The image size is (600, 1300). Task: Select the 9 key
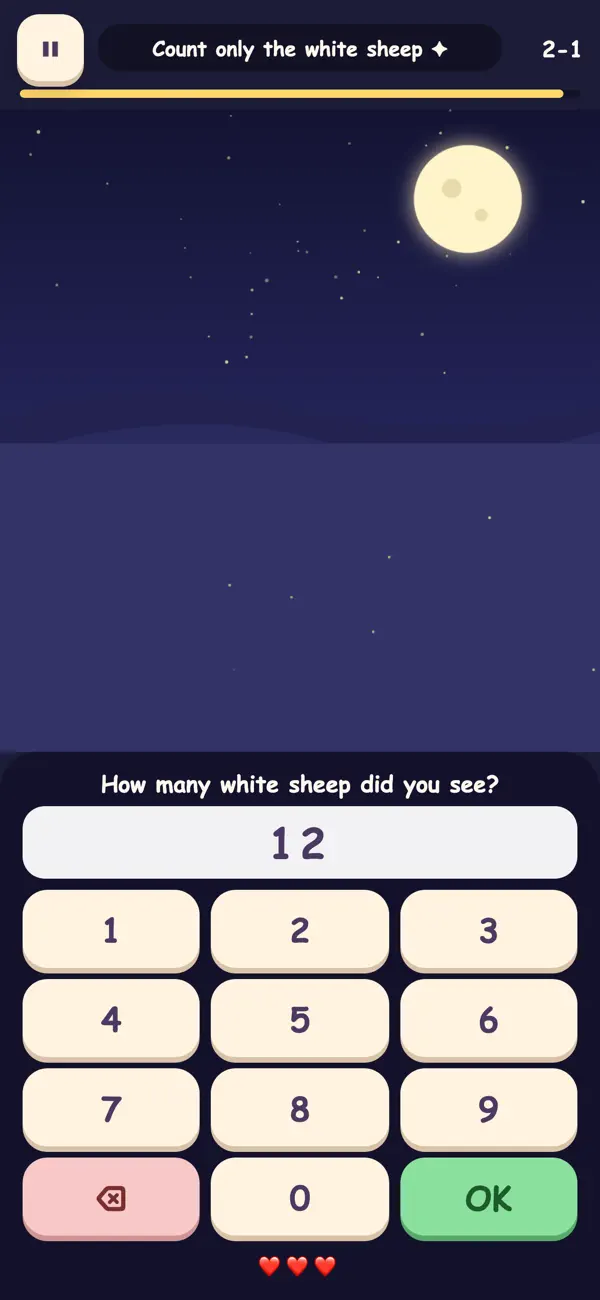(x=489, y=1109)
